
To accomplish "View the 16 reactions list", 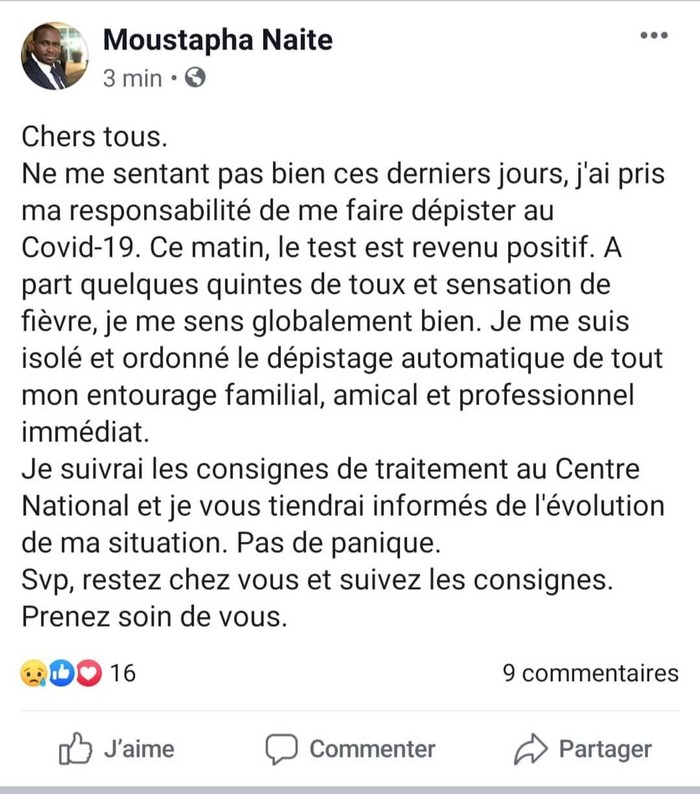I will [76, 673].
